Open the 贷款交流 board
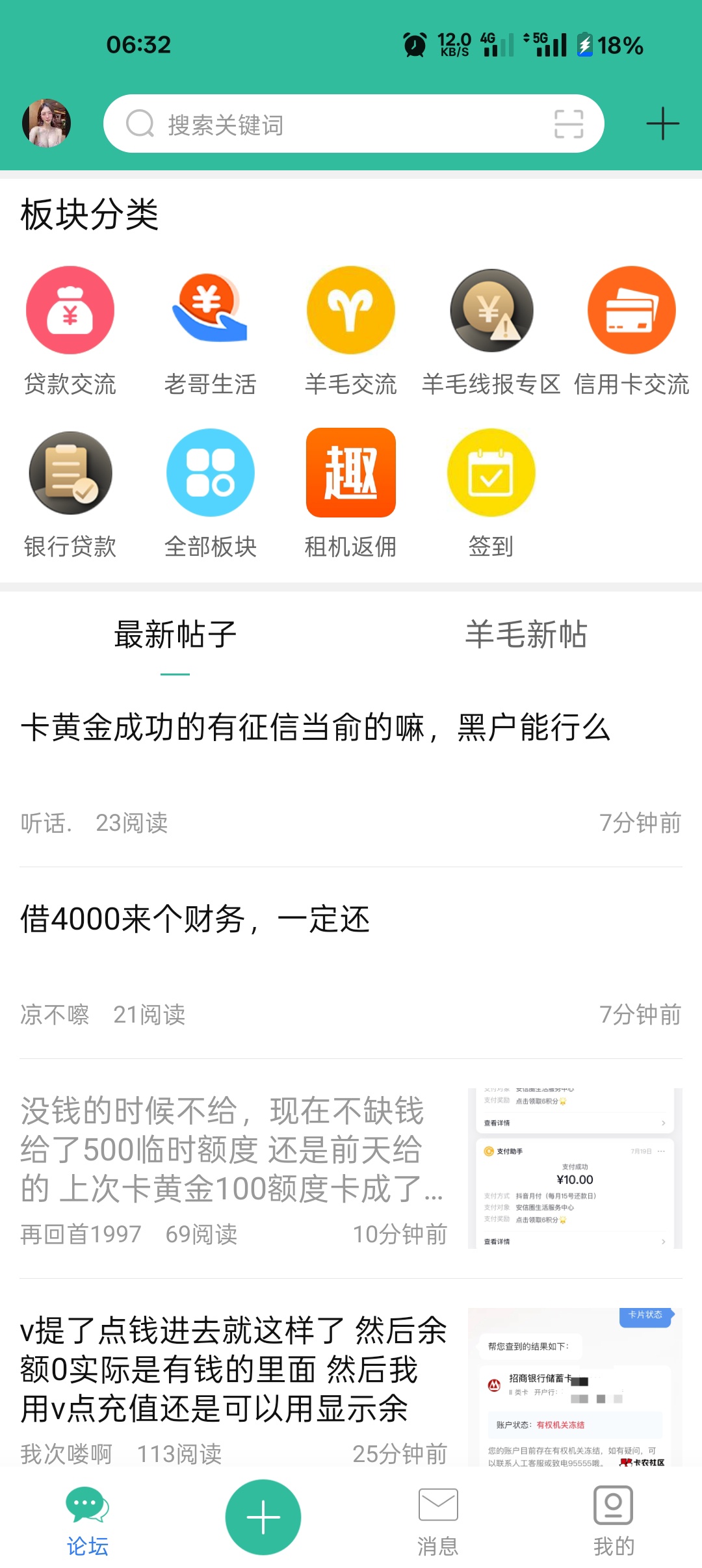This screenshot has height=1568, width=702. coord(70,332)
